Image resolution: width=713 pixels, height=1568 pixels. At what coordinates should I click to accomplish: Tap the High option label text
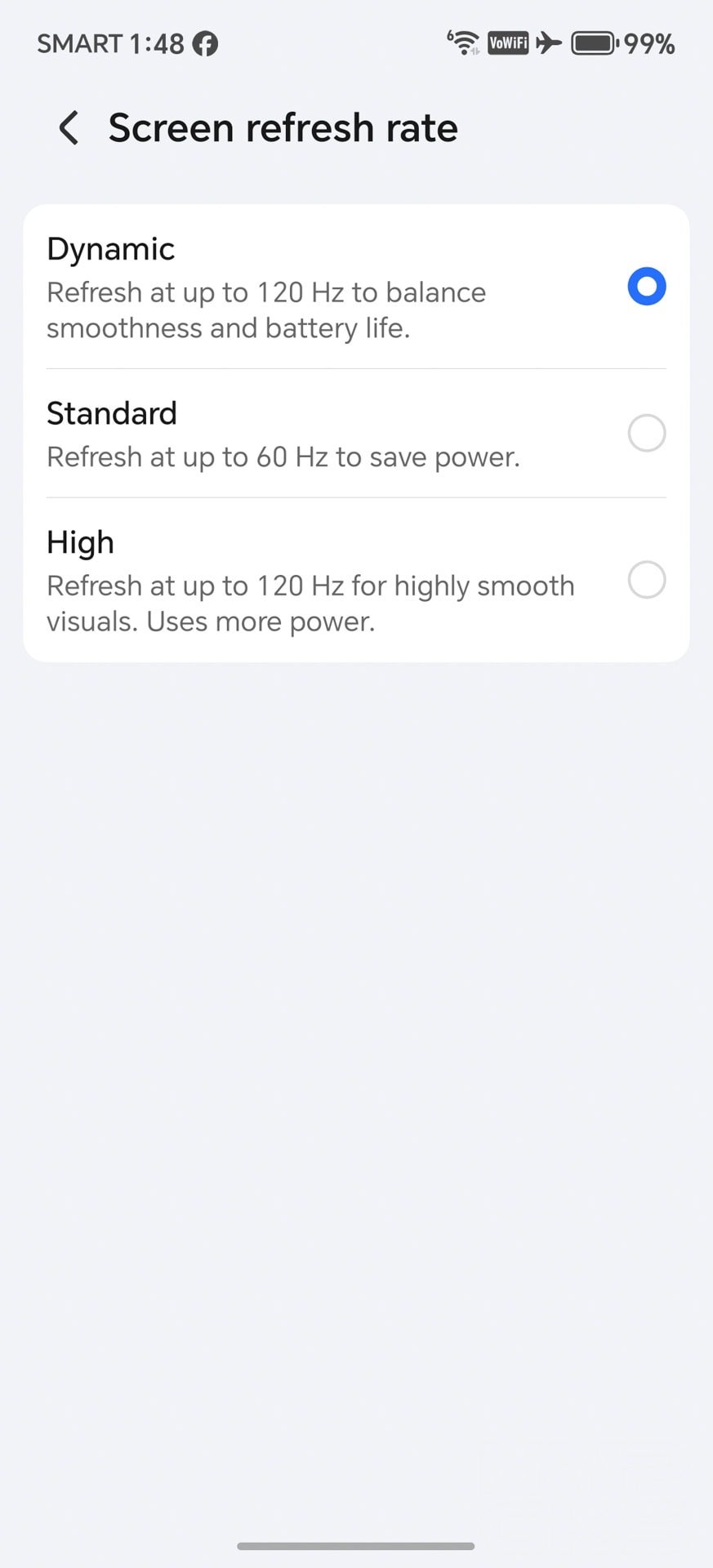tap(80, 541)
